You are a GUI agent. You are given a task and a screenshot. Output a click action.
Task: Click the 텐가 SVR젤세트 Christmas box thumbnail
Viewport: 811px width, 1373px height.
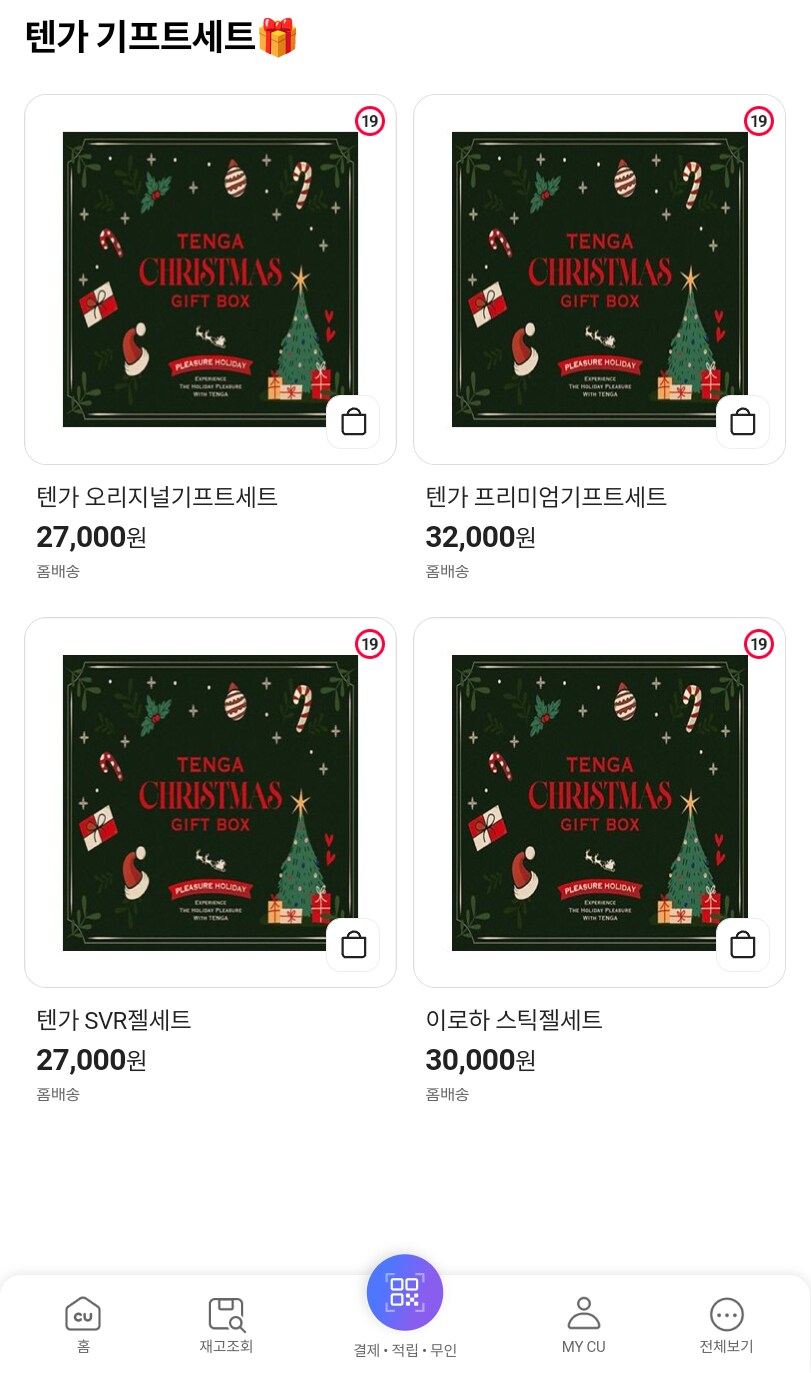[x=210, y=802]
